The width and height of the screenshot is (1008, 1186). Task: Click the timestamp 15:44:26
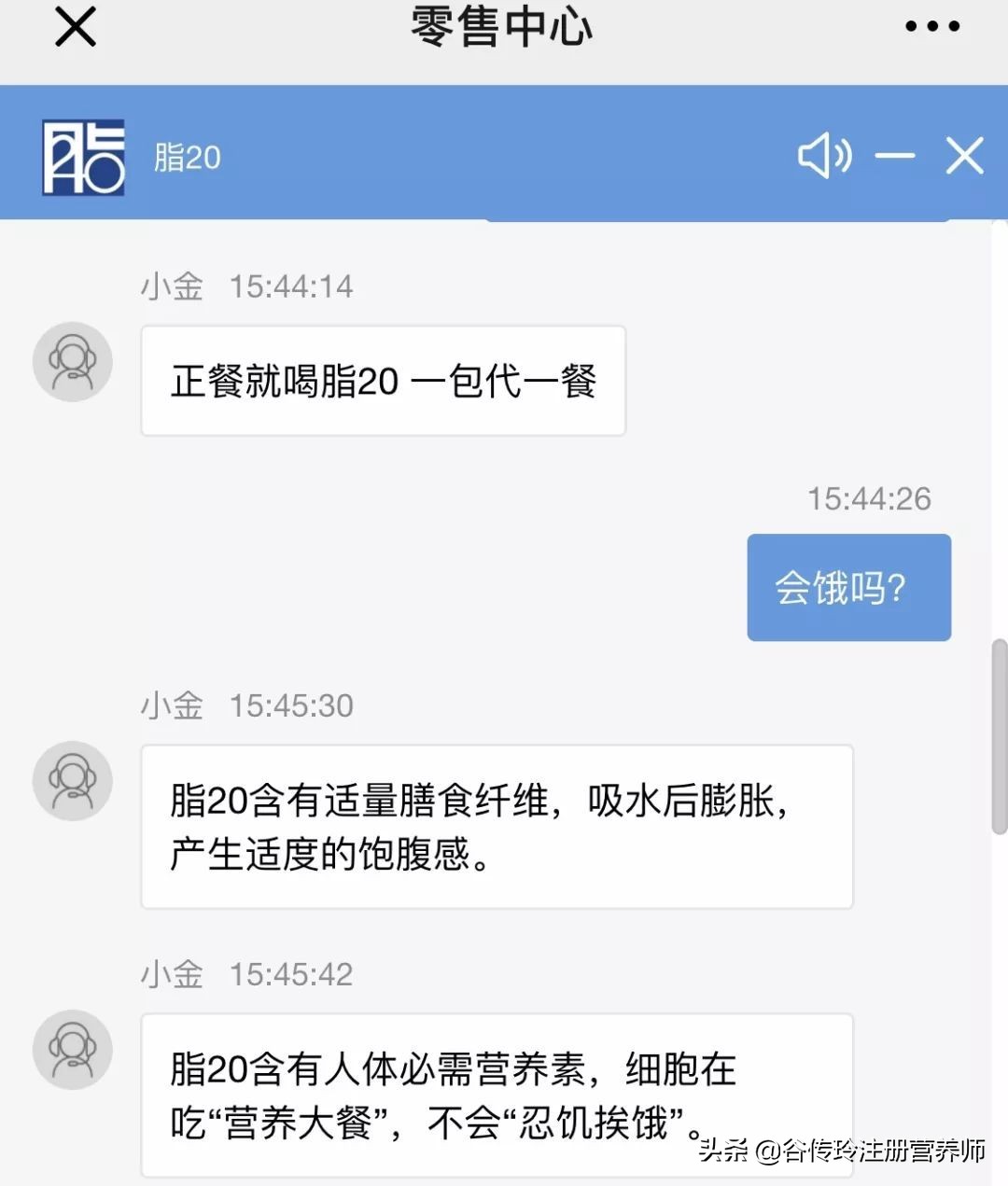tap(870, 499)
